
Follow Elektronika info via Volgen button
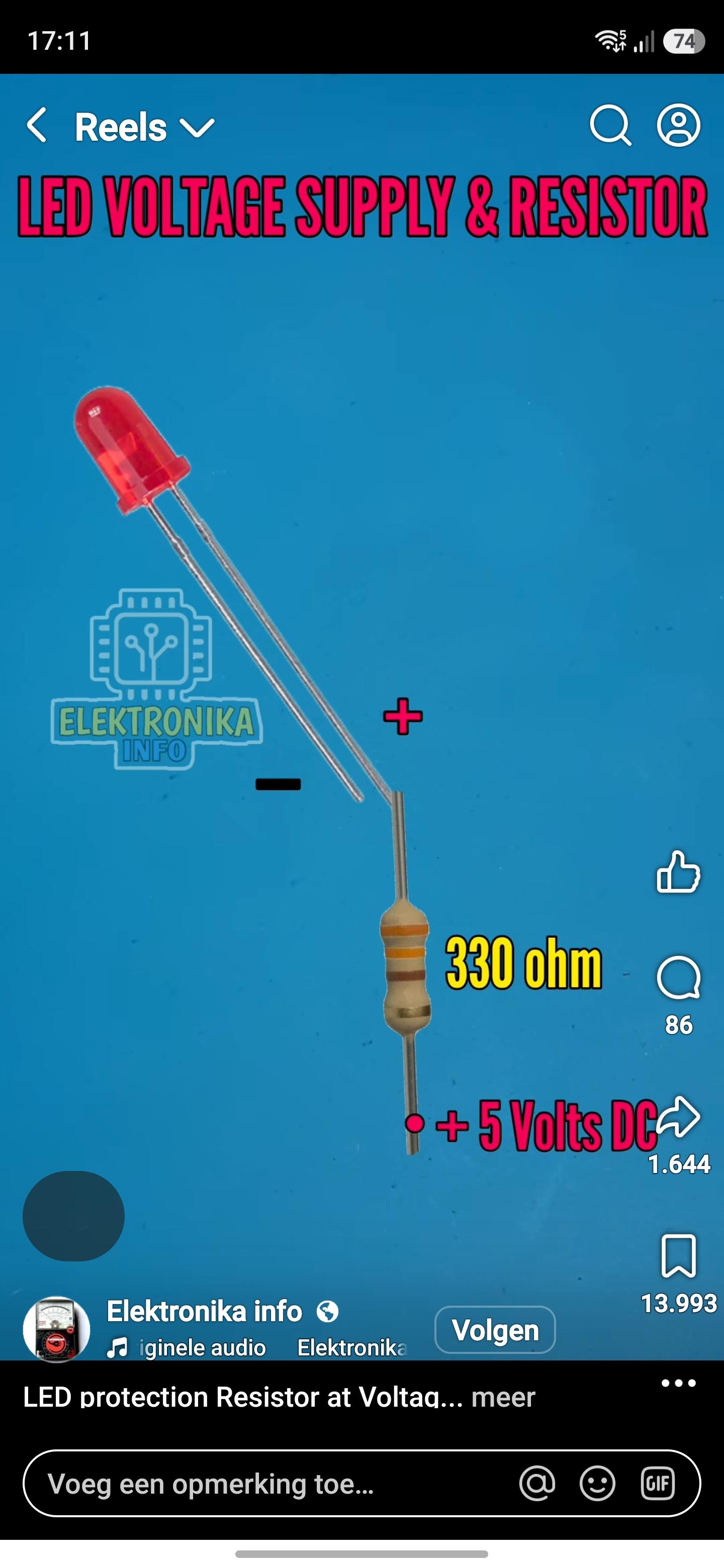click(496, 1331)
